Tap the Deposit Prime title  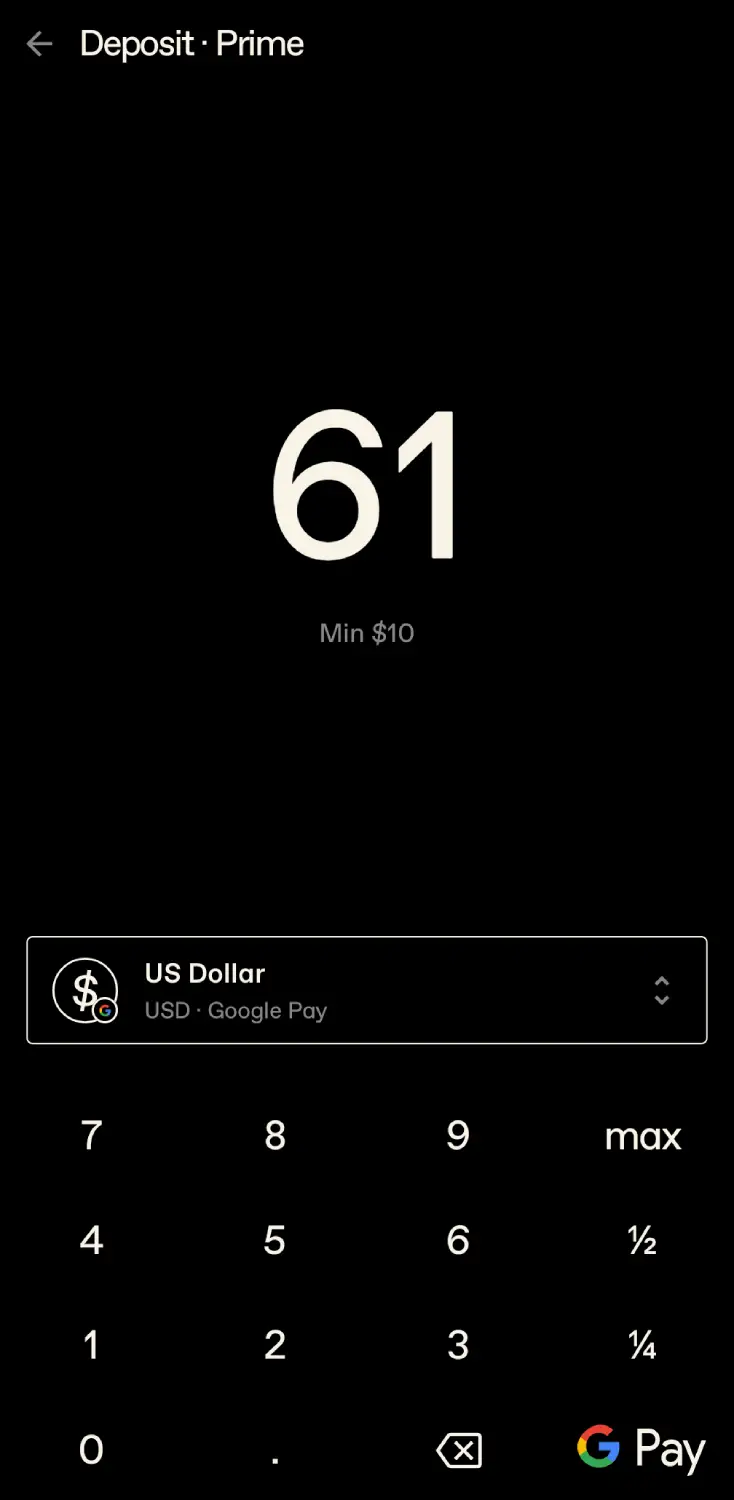point(192,43)
